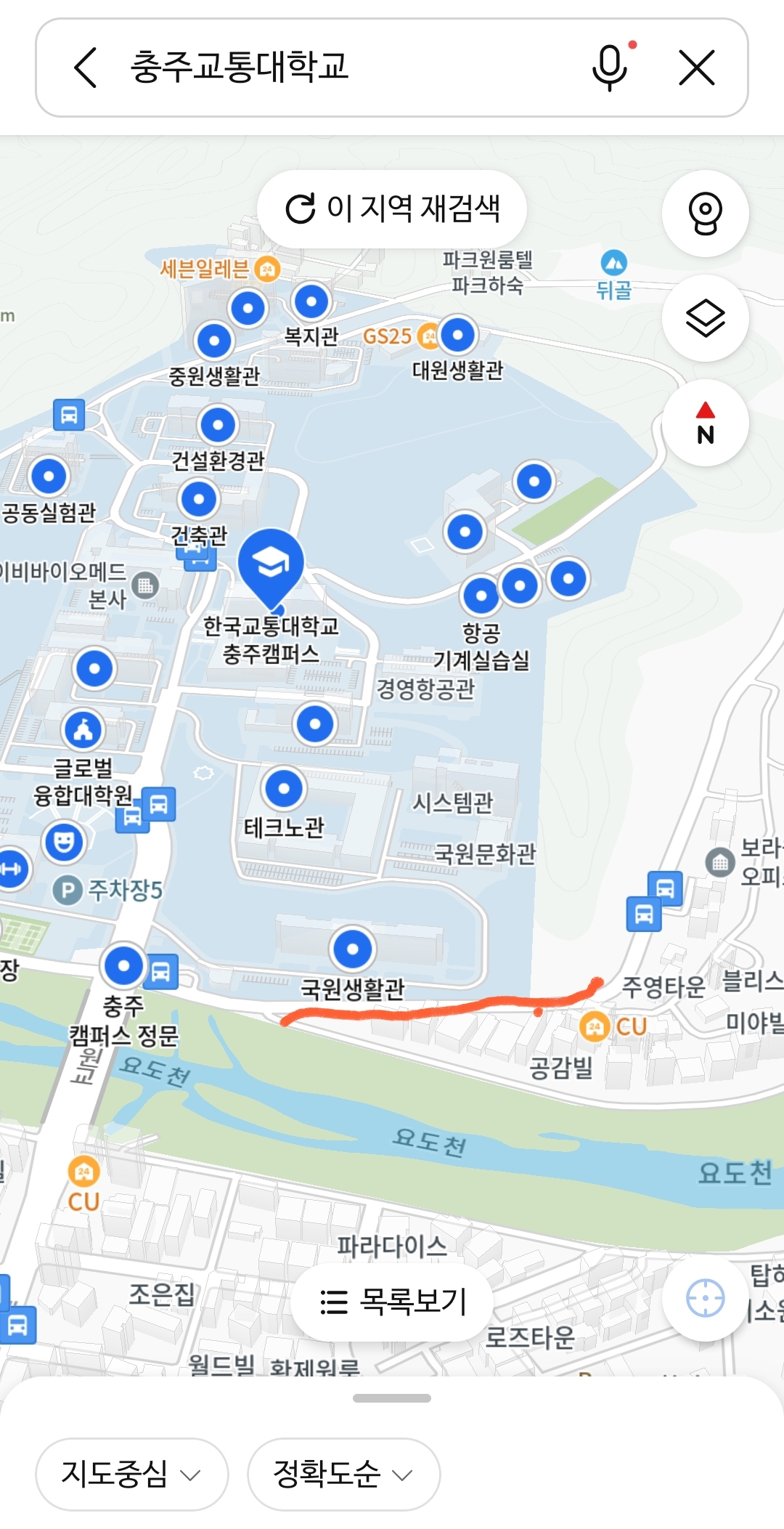Open the map layers options
The height and width of the screenshot is (1529, 784).
[705, 318]
